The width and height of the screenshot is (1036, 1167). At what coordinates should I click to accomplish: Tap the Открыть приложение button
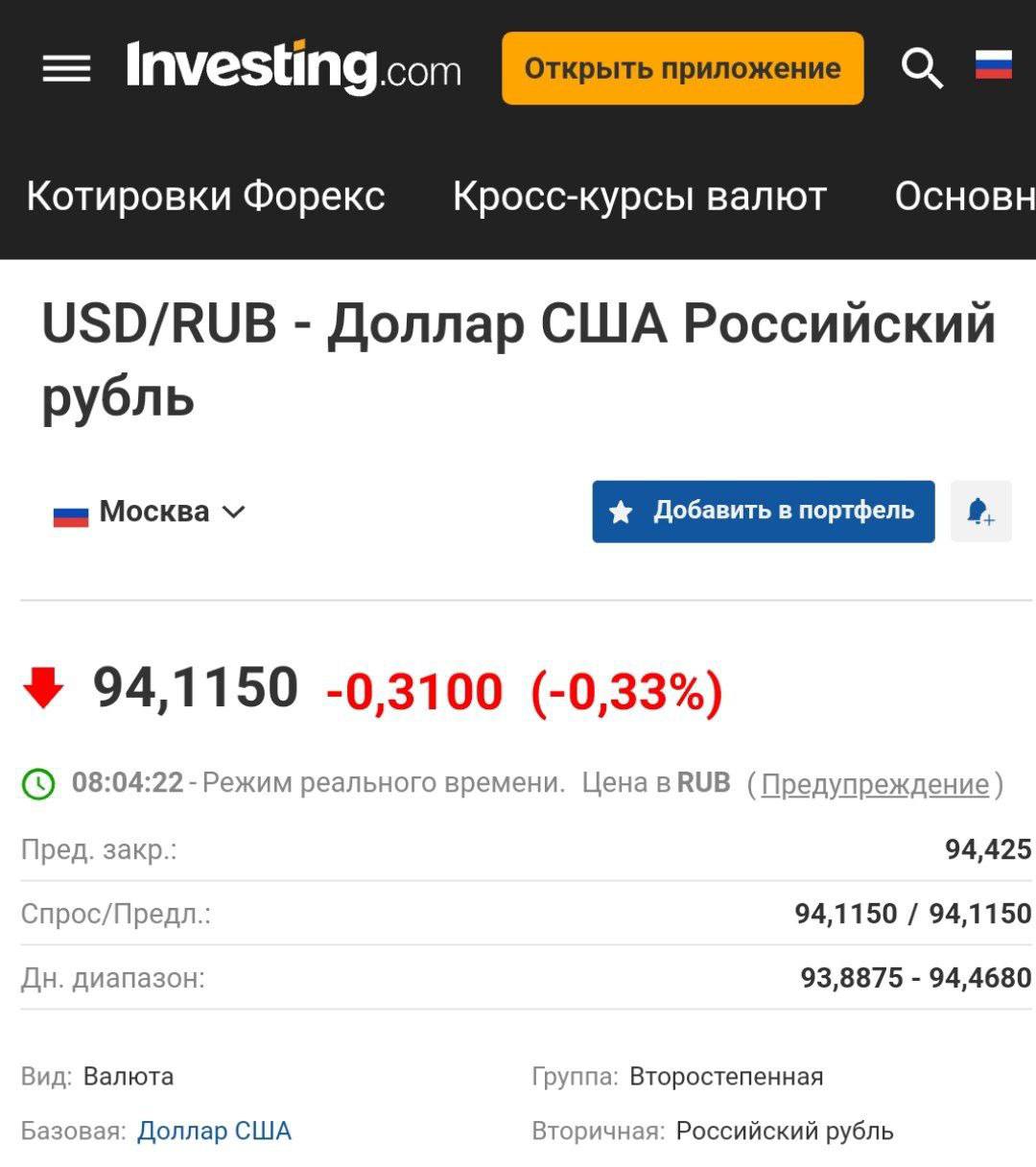[682, 68]
